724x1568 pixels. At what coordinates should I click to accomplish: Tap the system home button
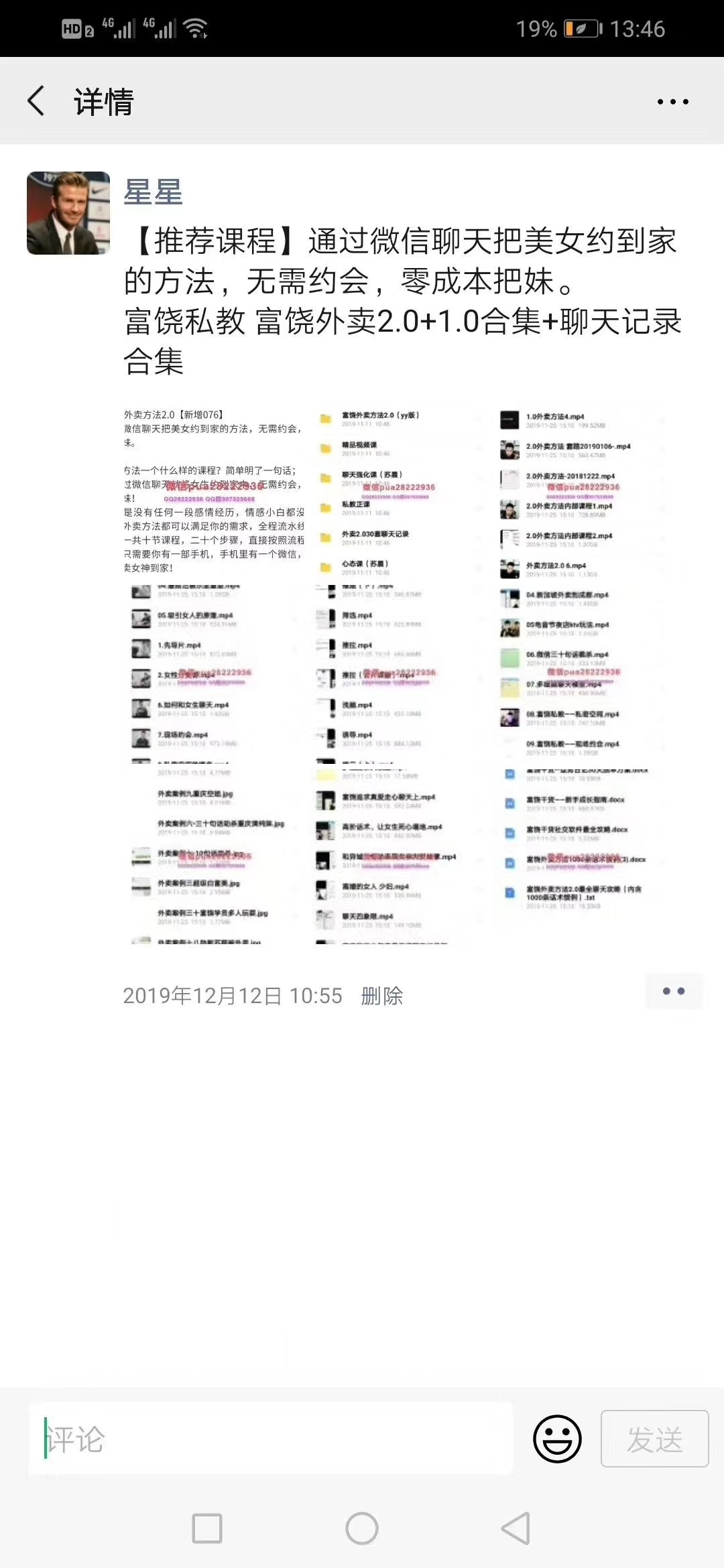coord(362,1529)
